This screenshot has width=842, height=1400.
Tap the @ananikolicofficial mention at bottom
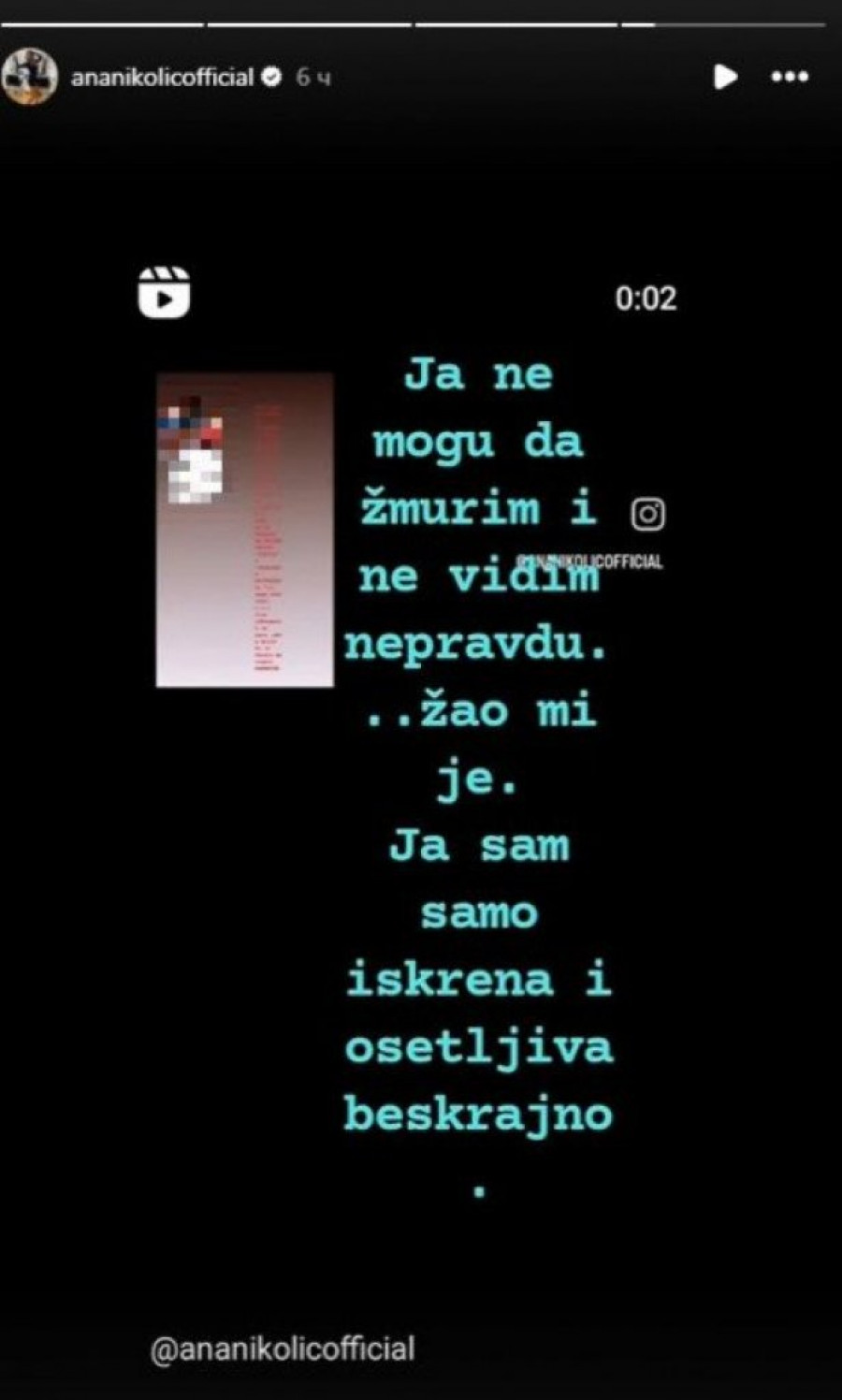283,1349
